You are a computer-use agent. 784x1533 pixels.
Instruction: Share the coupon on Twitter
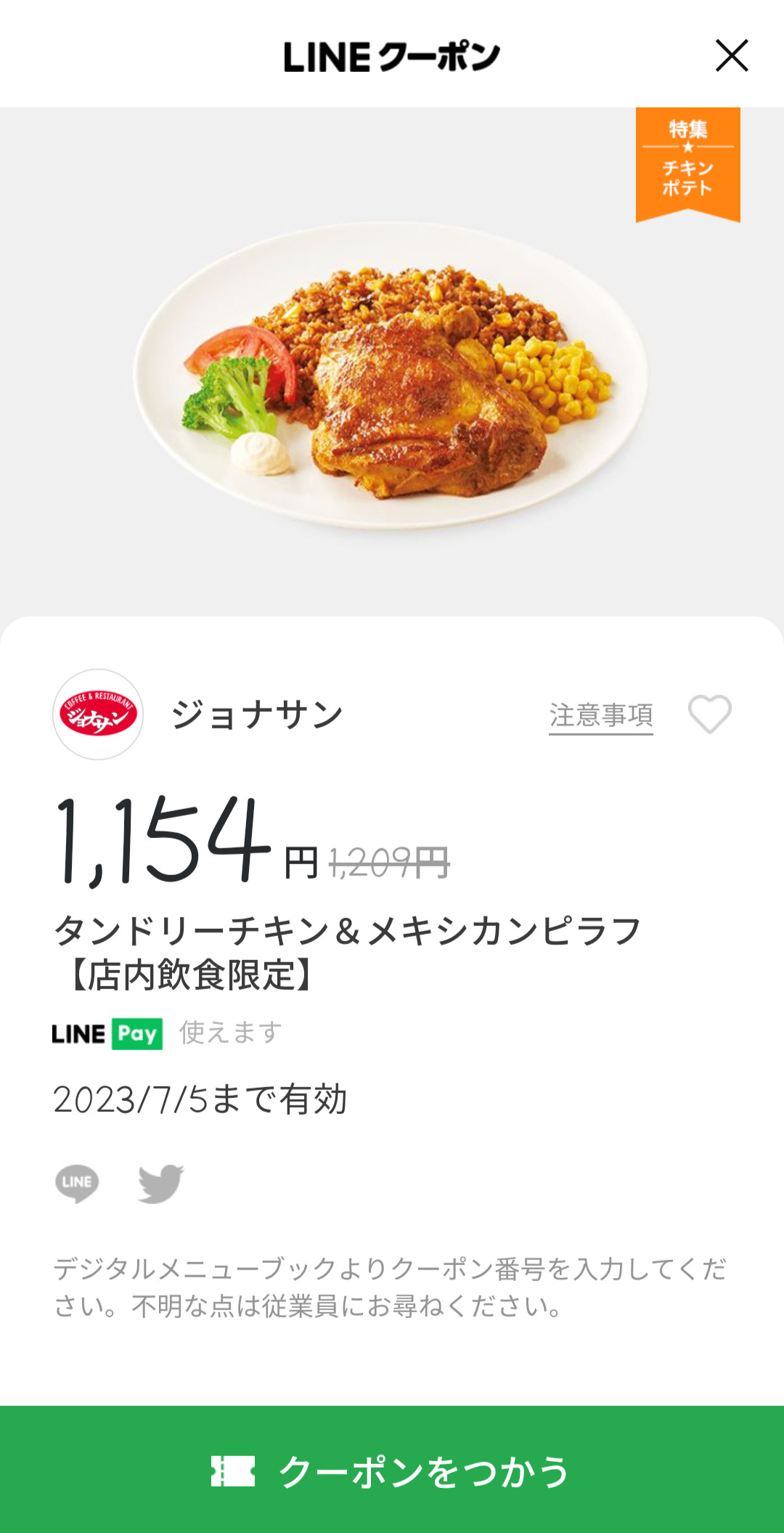(161, 1183)
